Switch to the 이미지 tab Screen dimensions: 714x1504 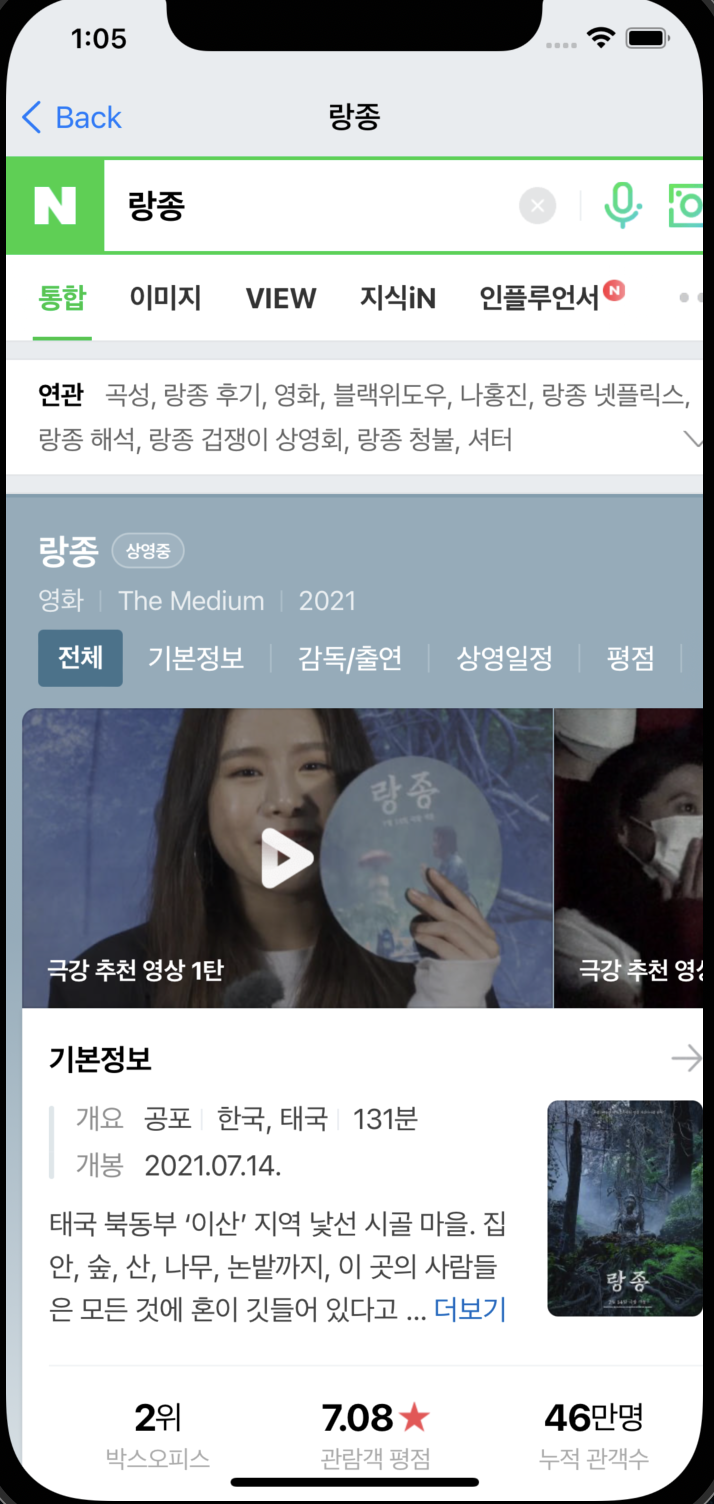(x=165, y=298)
